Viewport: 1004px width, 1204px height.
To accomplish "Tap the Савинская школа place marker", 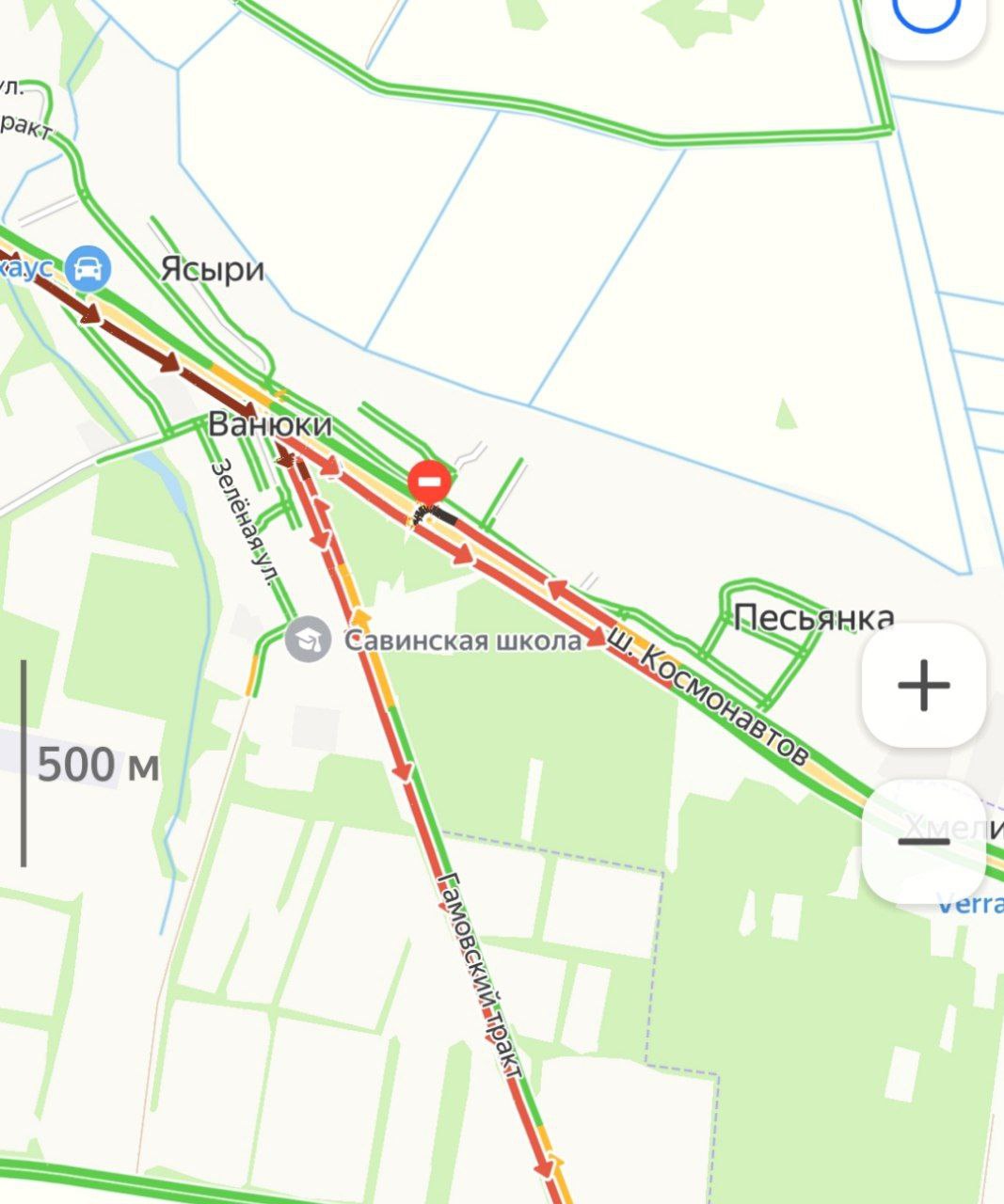I will coord(308,641).
